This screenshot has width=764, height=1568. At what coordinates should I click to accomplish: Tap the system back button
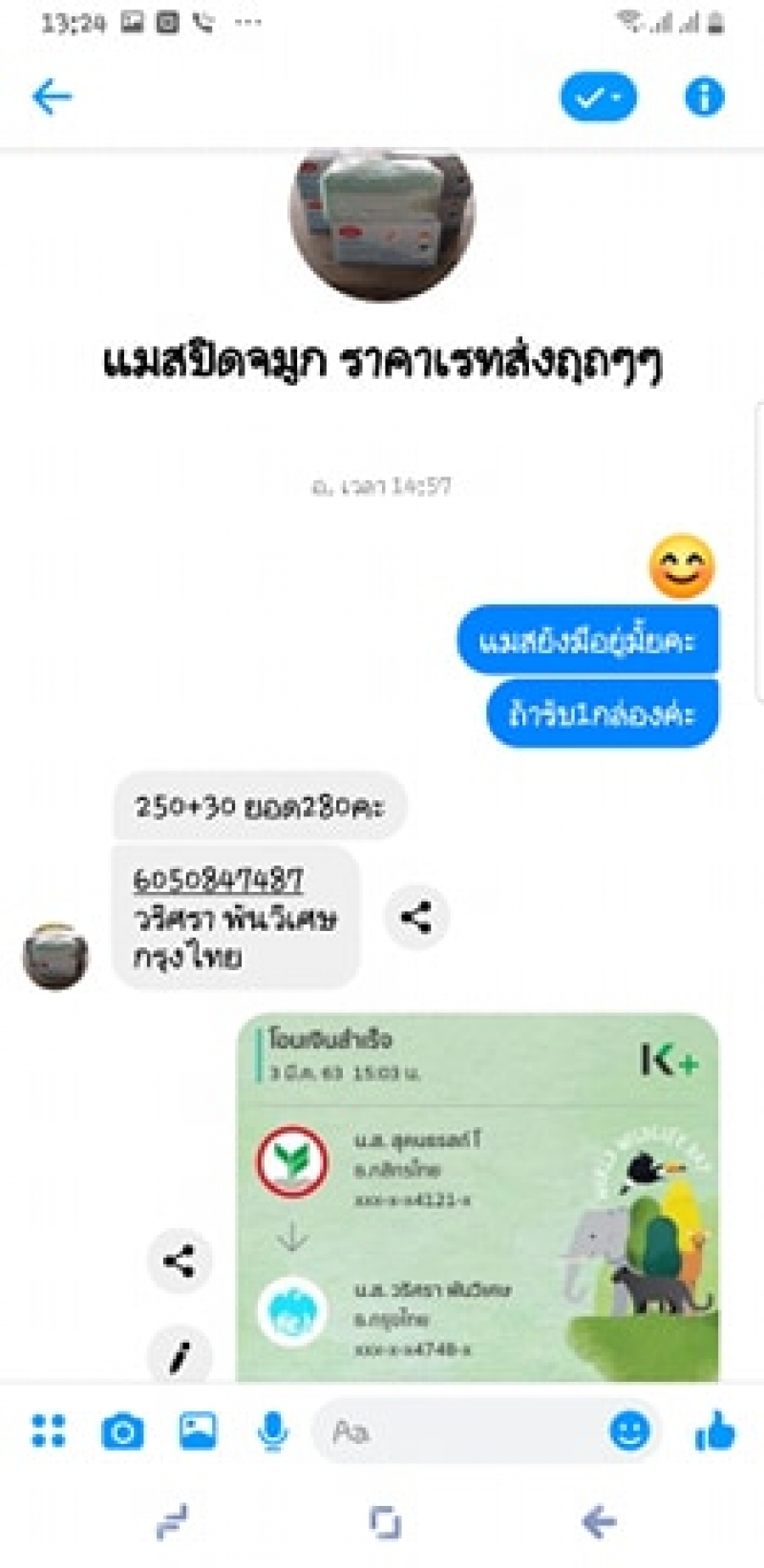pos(598,1521)
